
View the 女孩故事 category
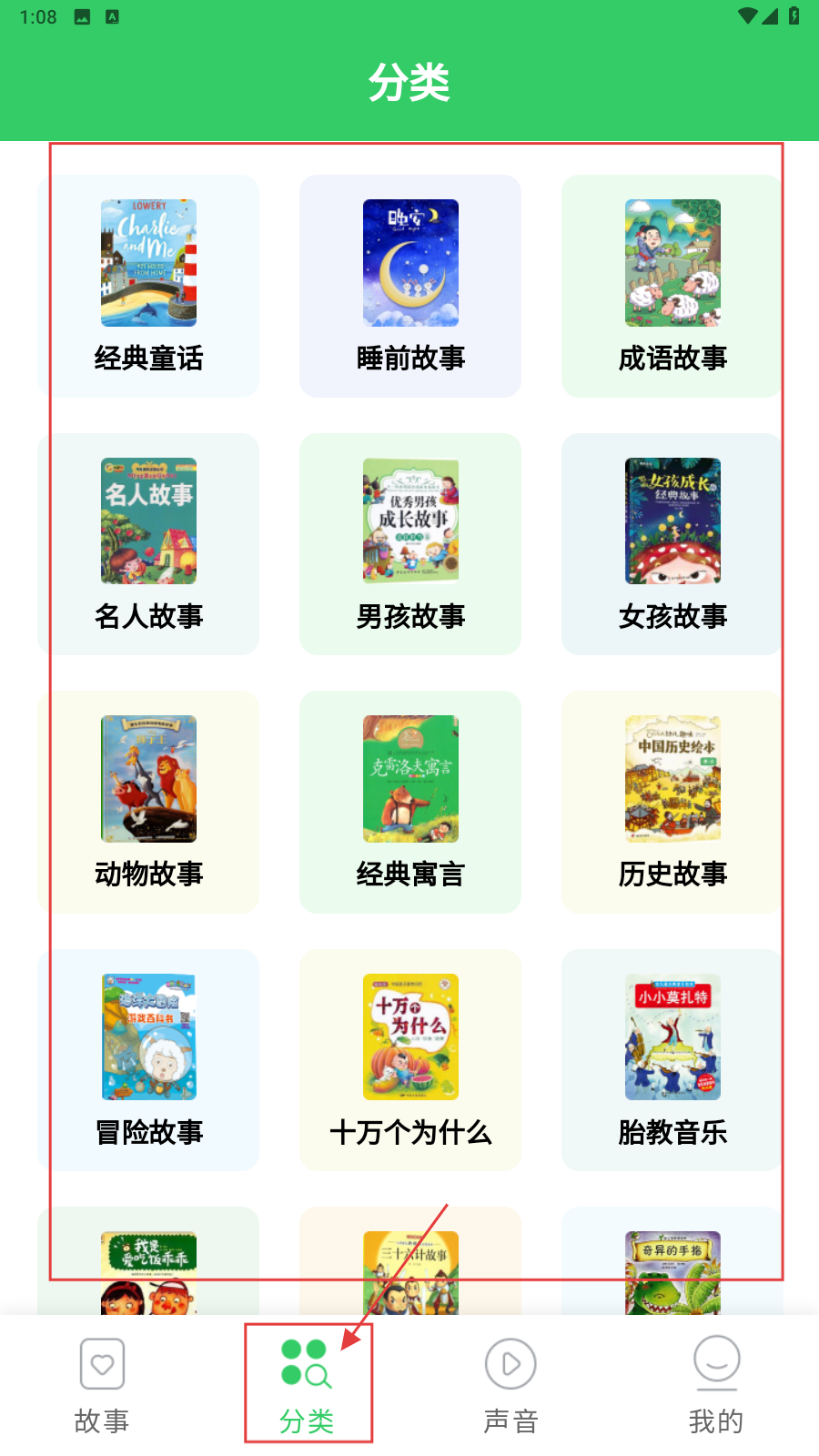[672, 544]
